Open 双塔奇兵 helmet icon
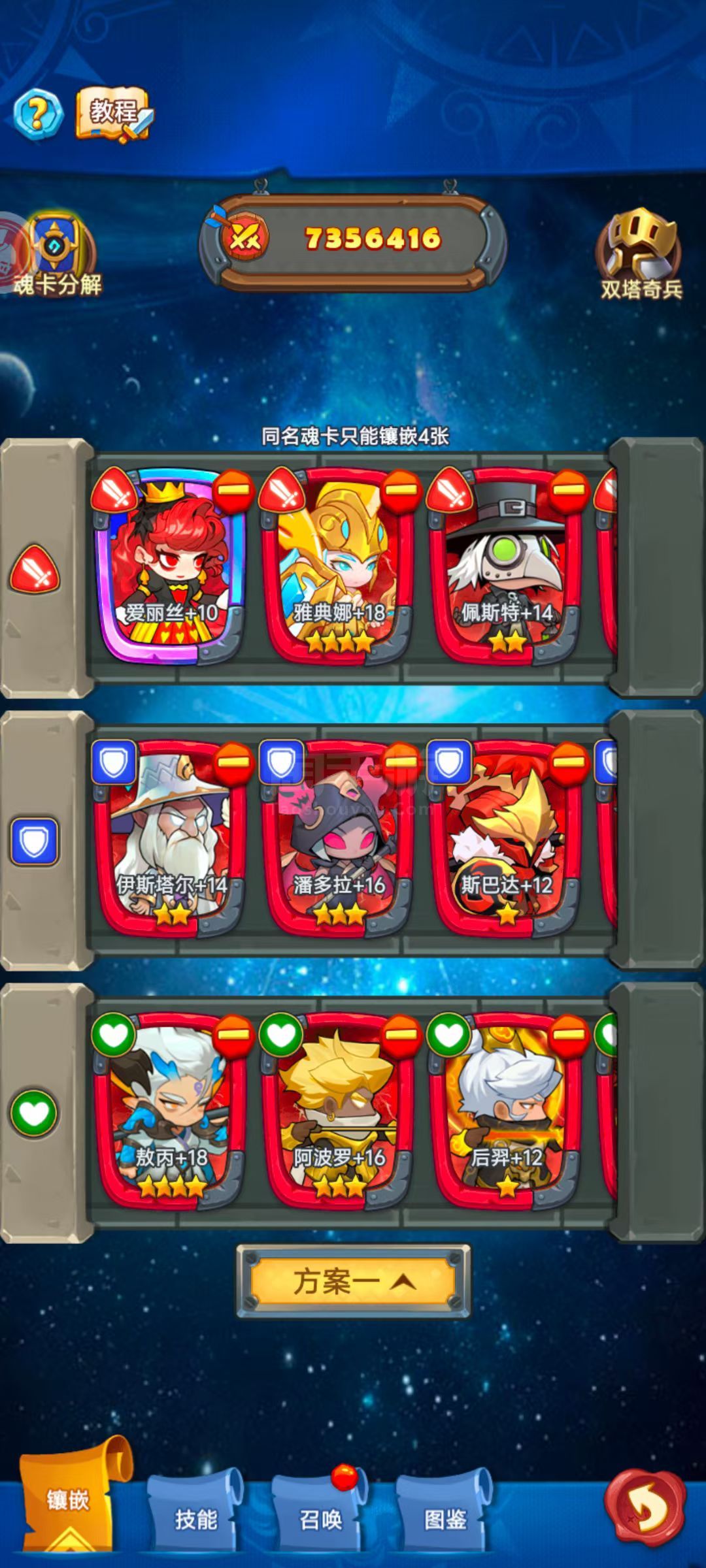706x1568 pixels. tap(641, 255)
